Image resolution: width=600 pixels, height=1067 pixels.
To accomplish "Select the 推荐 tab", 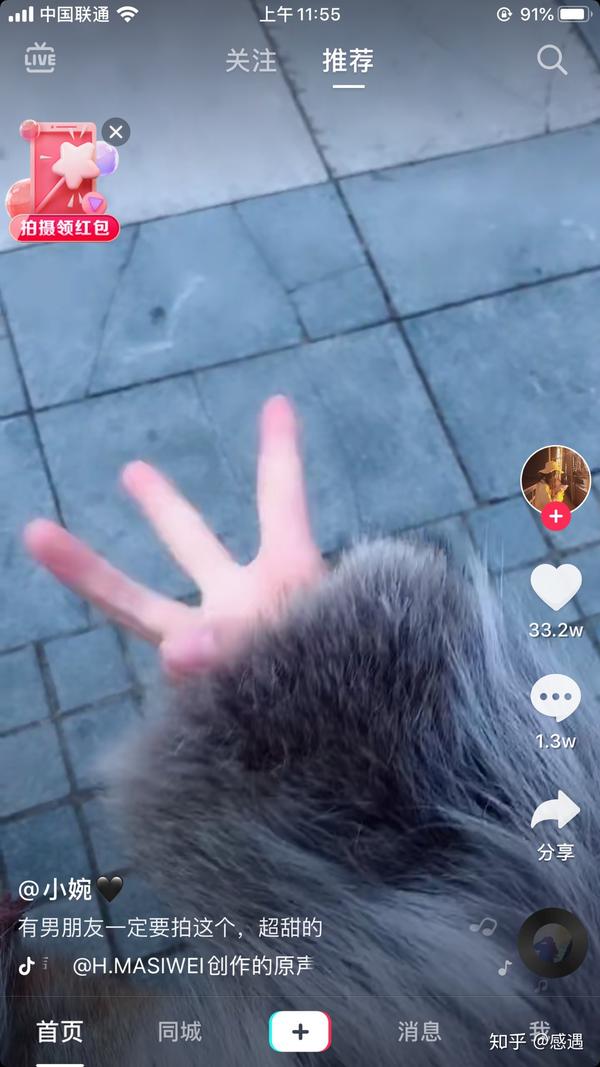I will pos(348,61).
